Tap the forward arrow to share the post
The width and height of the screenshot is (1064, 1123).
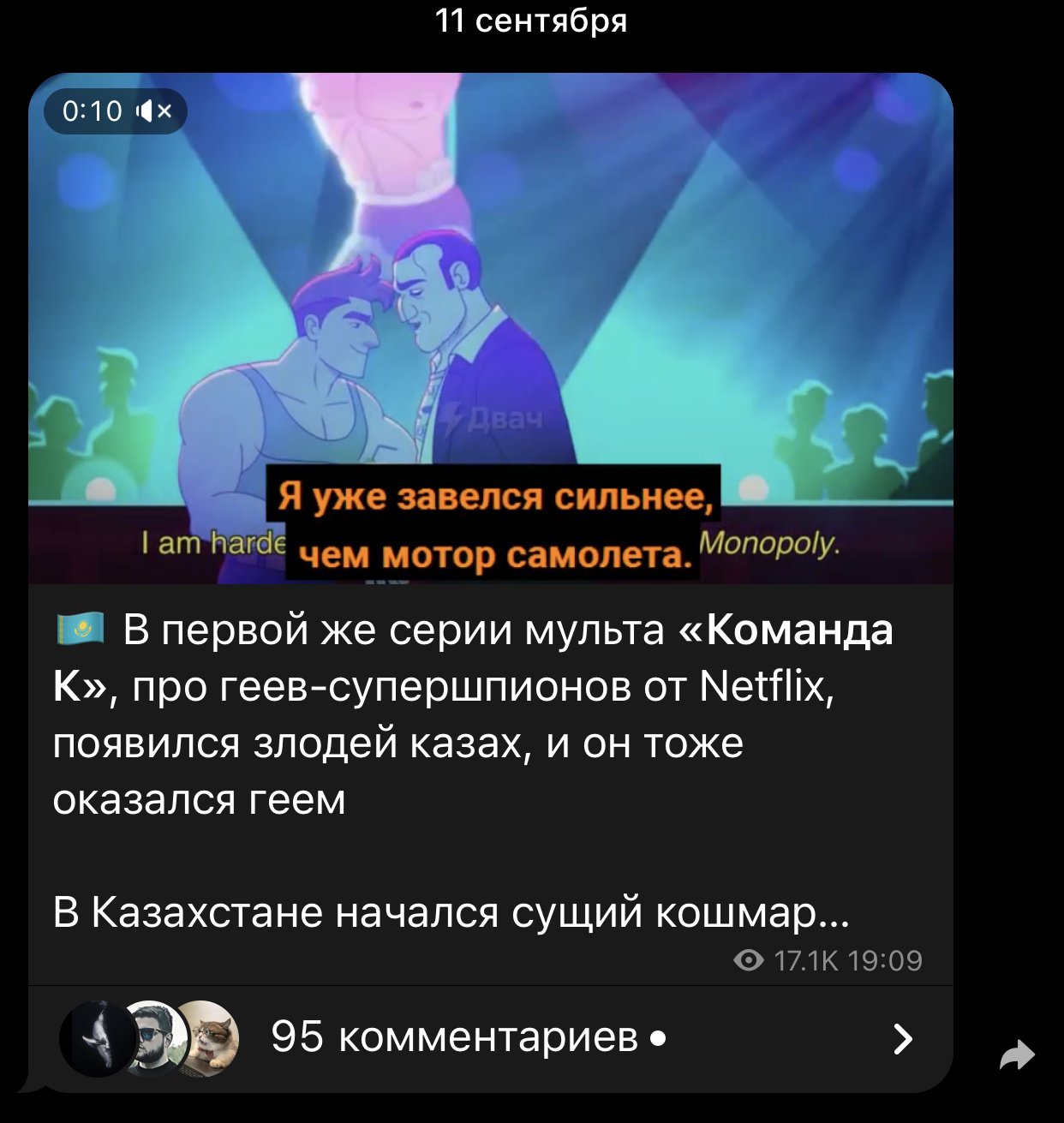(1019, 1054)
